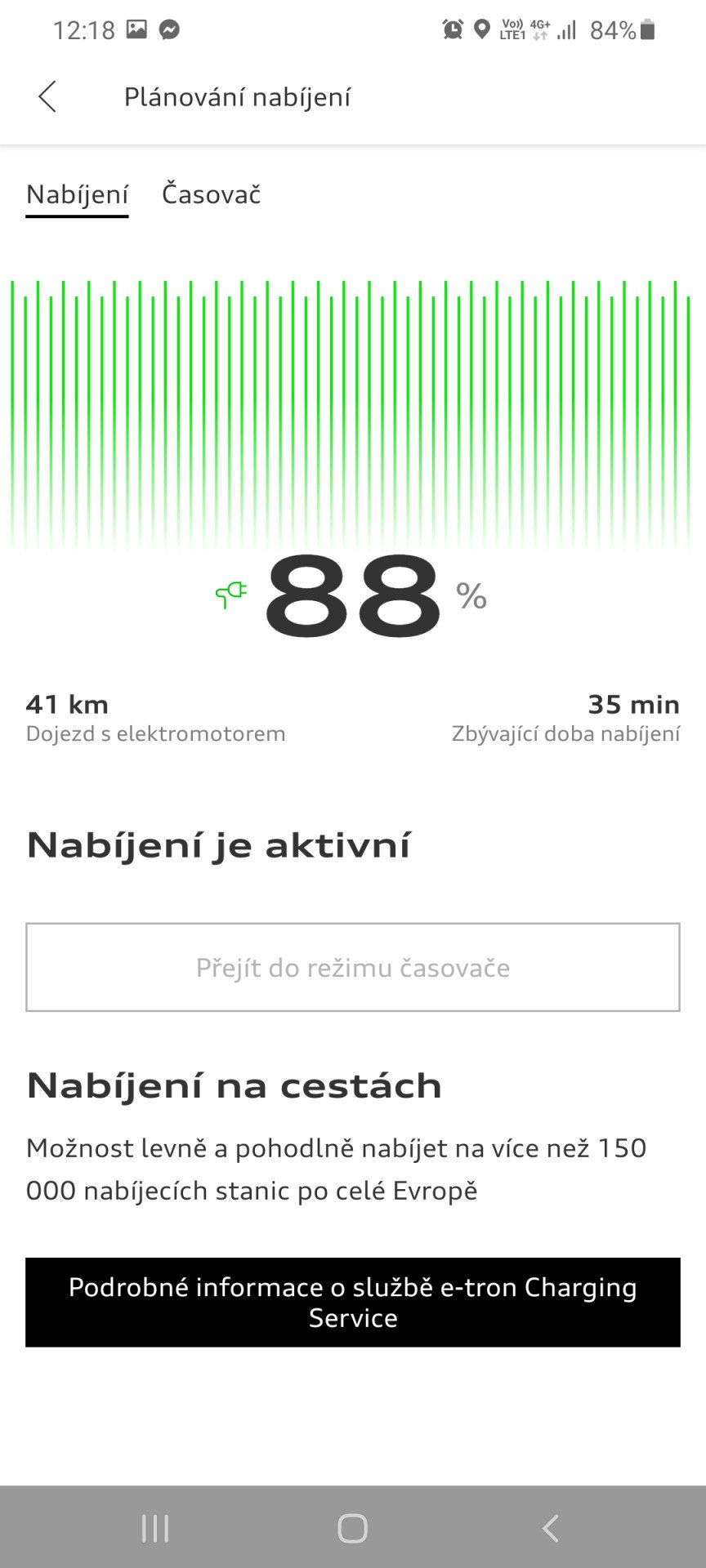
Task: Open e-tron Charging Service details
Action: 353,1302
